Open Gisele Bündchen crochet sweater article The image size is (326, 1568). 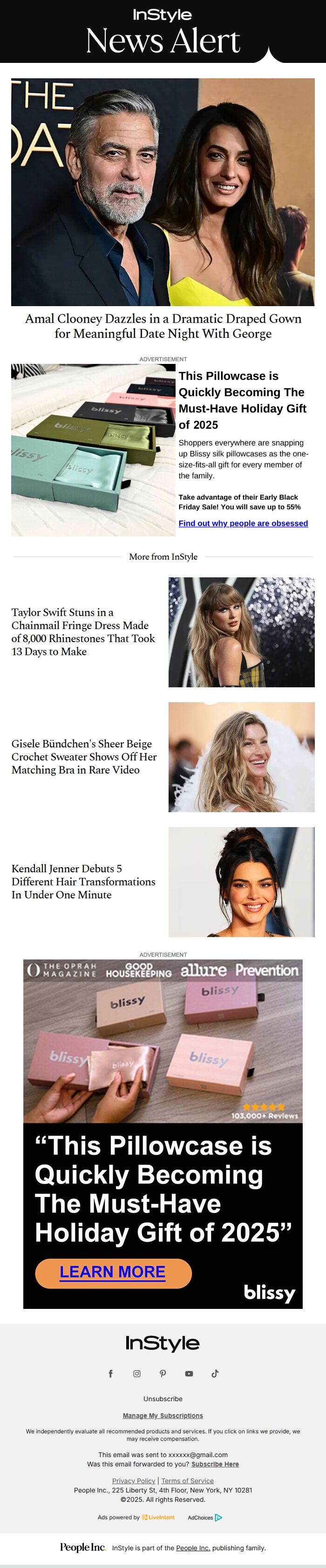click(84, 757)
